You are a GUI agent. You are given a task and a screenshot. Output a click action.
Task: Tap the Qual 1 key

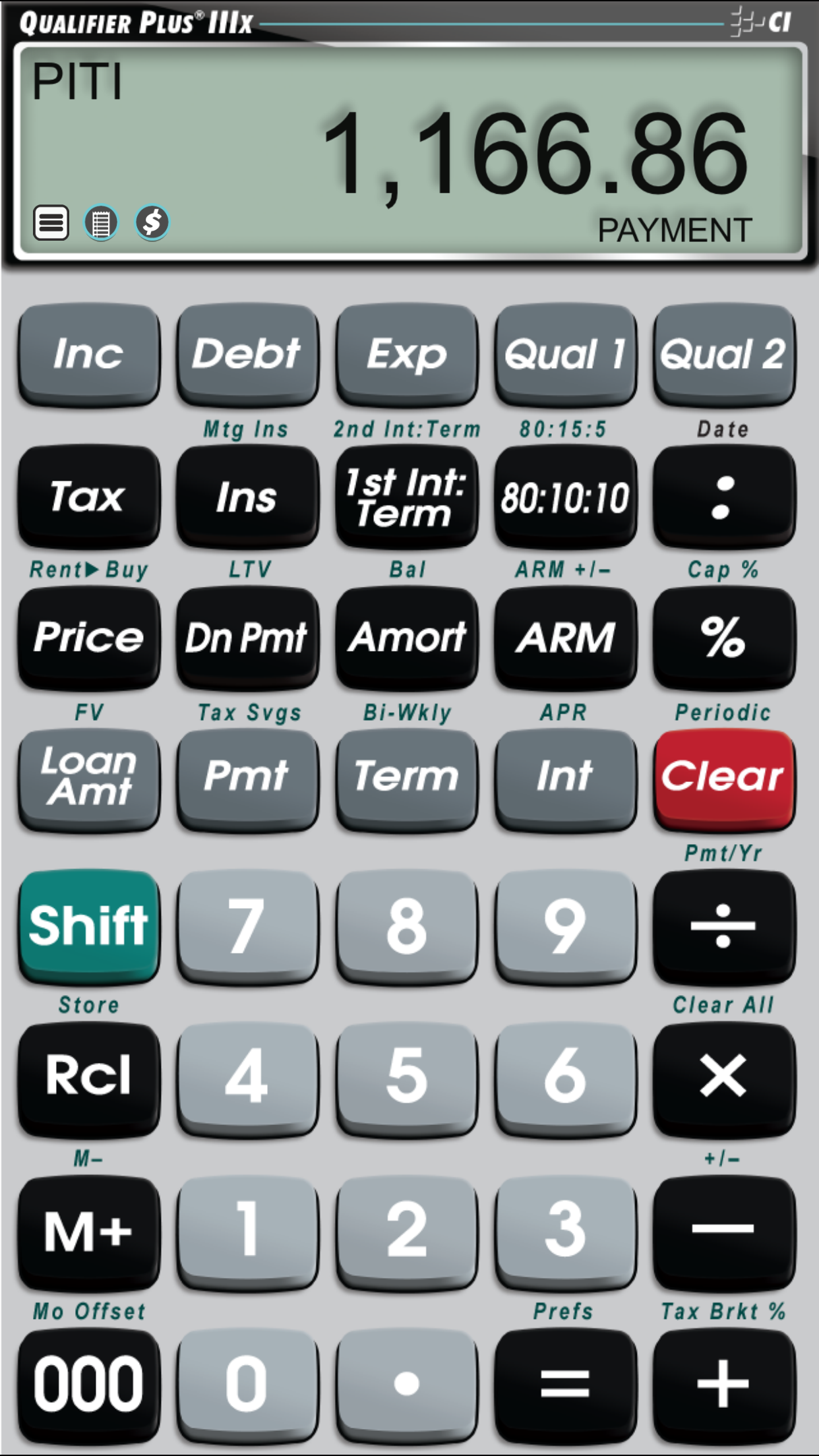(x=565, y=355)
